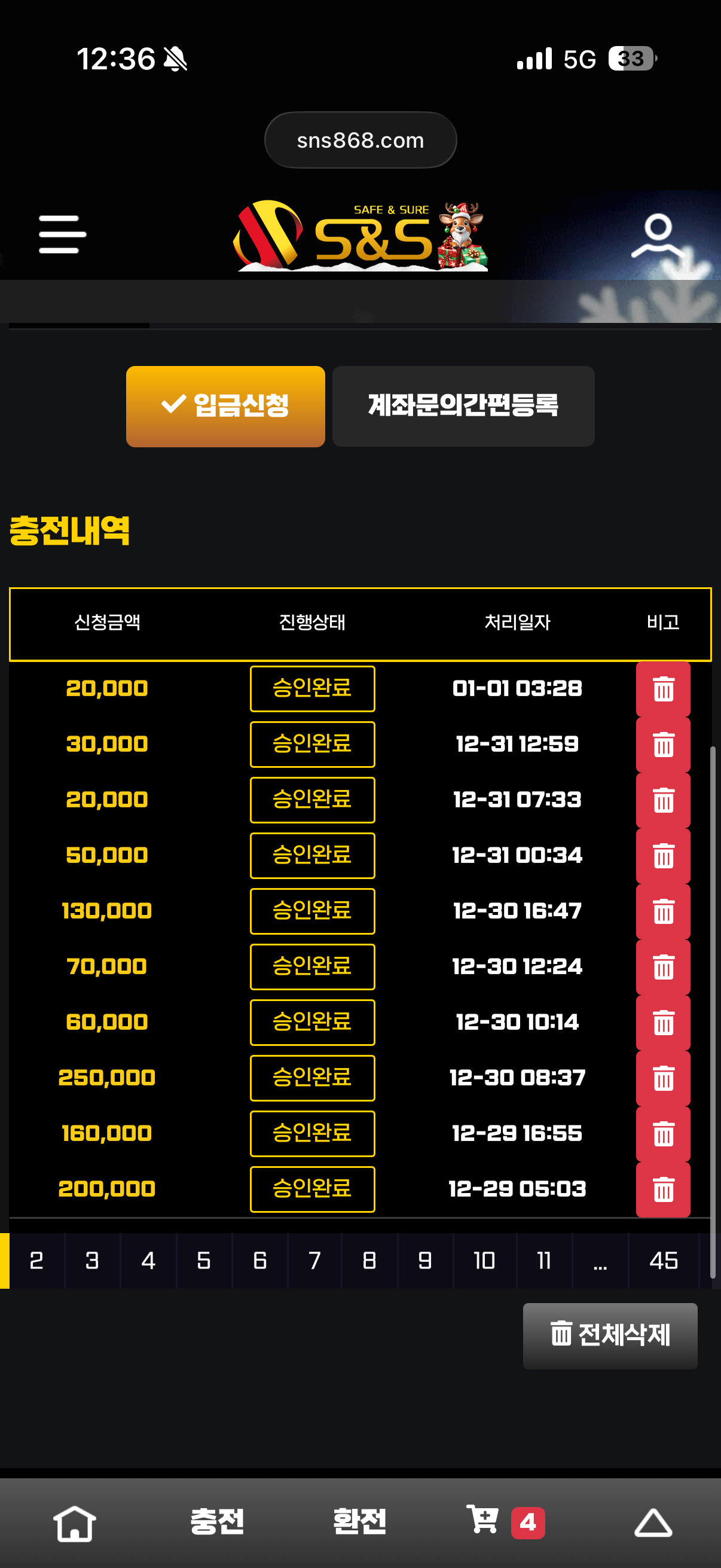The image size is (721, 1568).
Task: Delete the 12-31 12:59 record
Action: tap(662, 745)
